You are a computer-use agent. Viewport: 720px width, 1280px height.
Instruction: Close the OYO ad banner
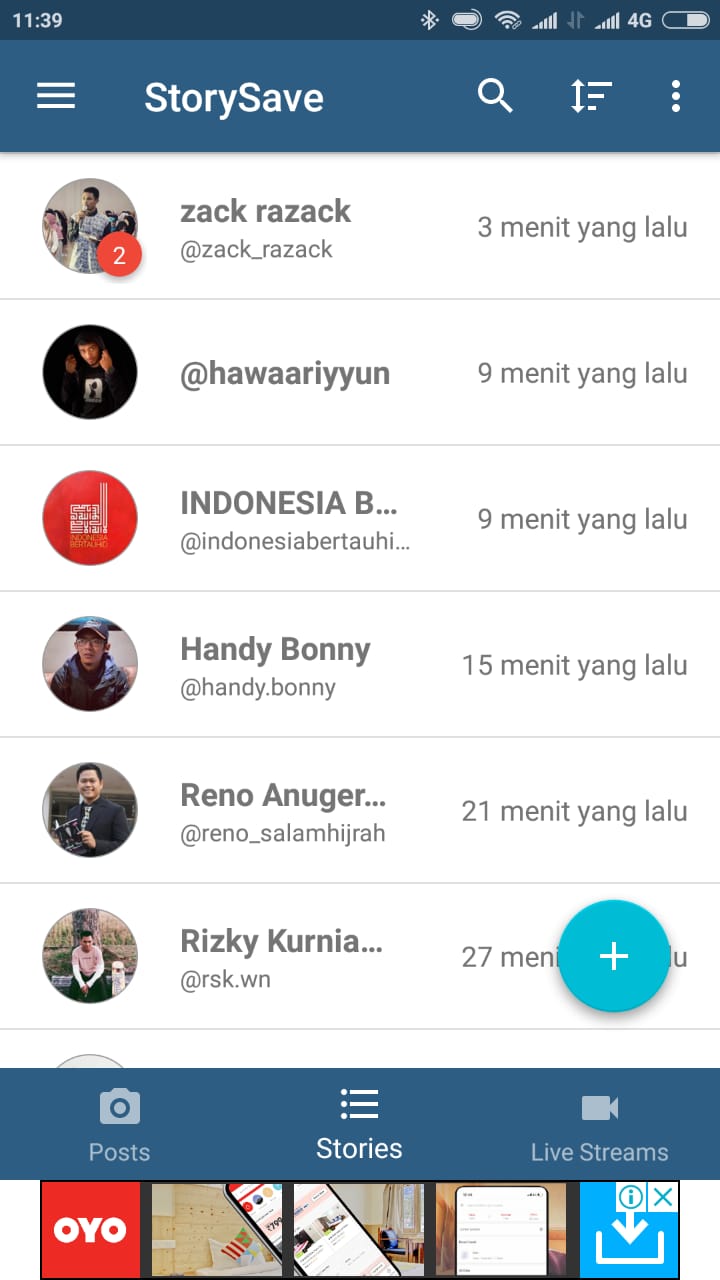662,1196
